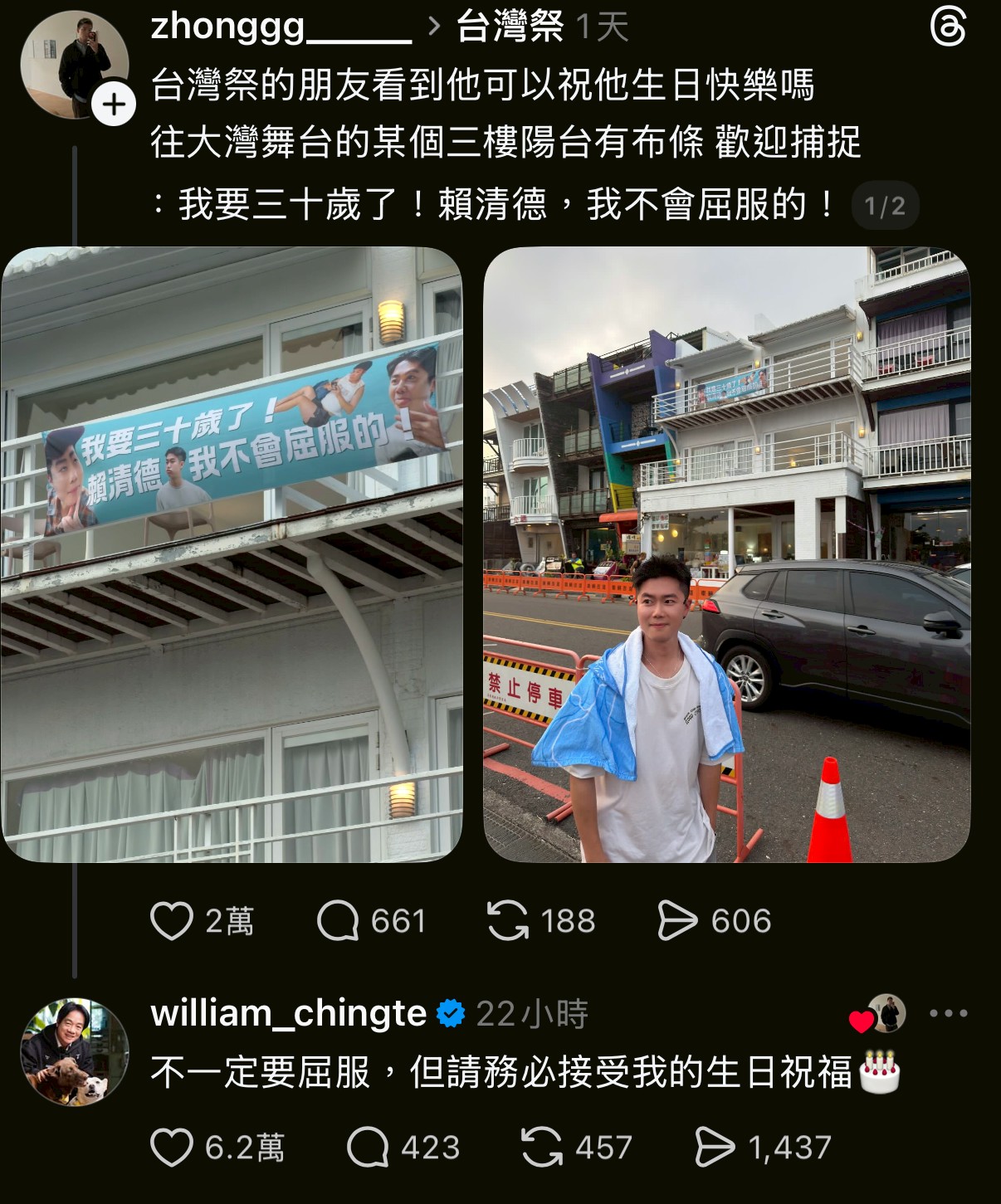
Task: Open the 台灣祭 topic tag
Action: [x=510, y=27]
